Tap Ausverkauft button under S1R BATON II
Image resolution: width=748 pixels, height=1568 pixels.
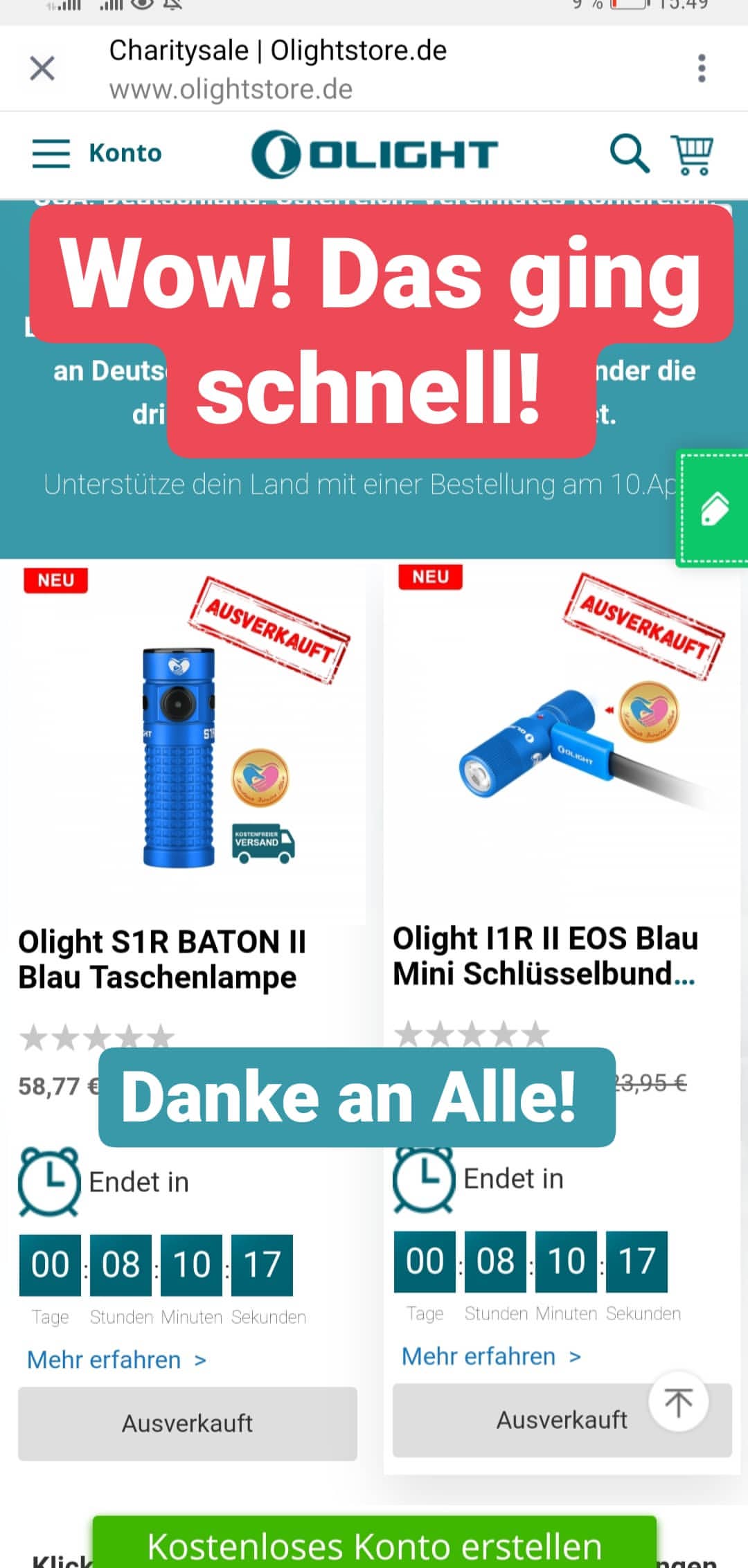pos(187,1423)
